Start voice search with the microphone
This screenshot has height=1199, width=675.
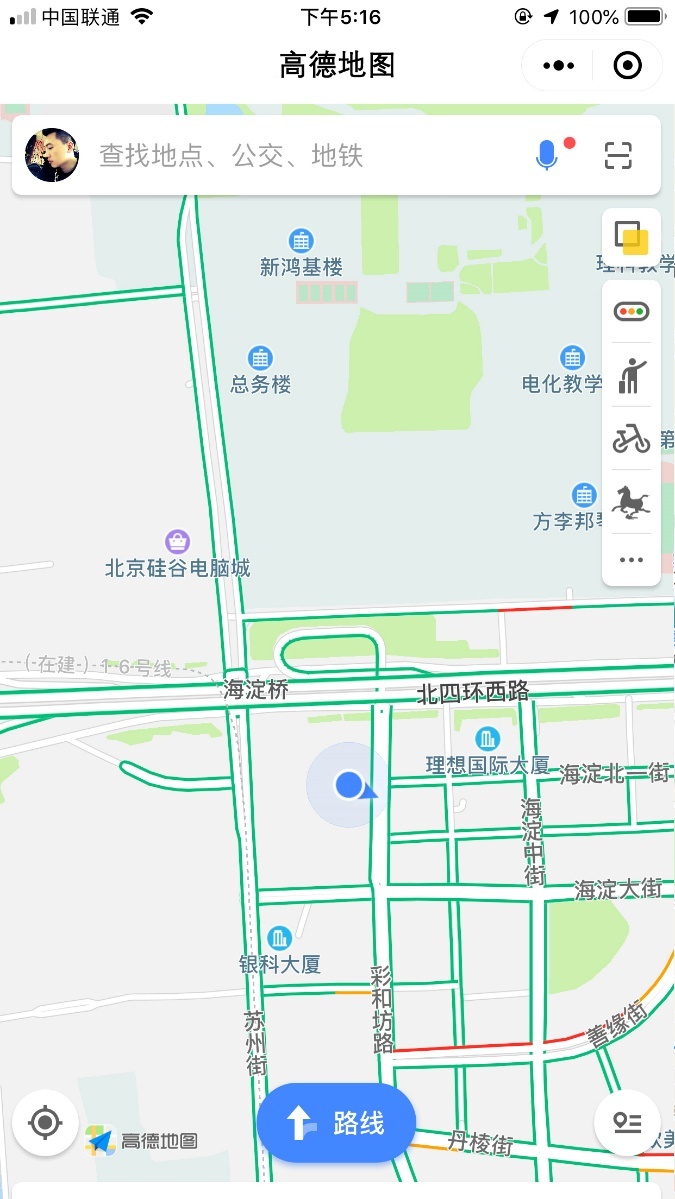[546, 155]
